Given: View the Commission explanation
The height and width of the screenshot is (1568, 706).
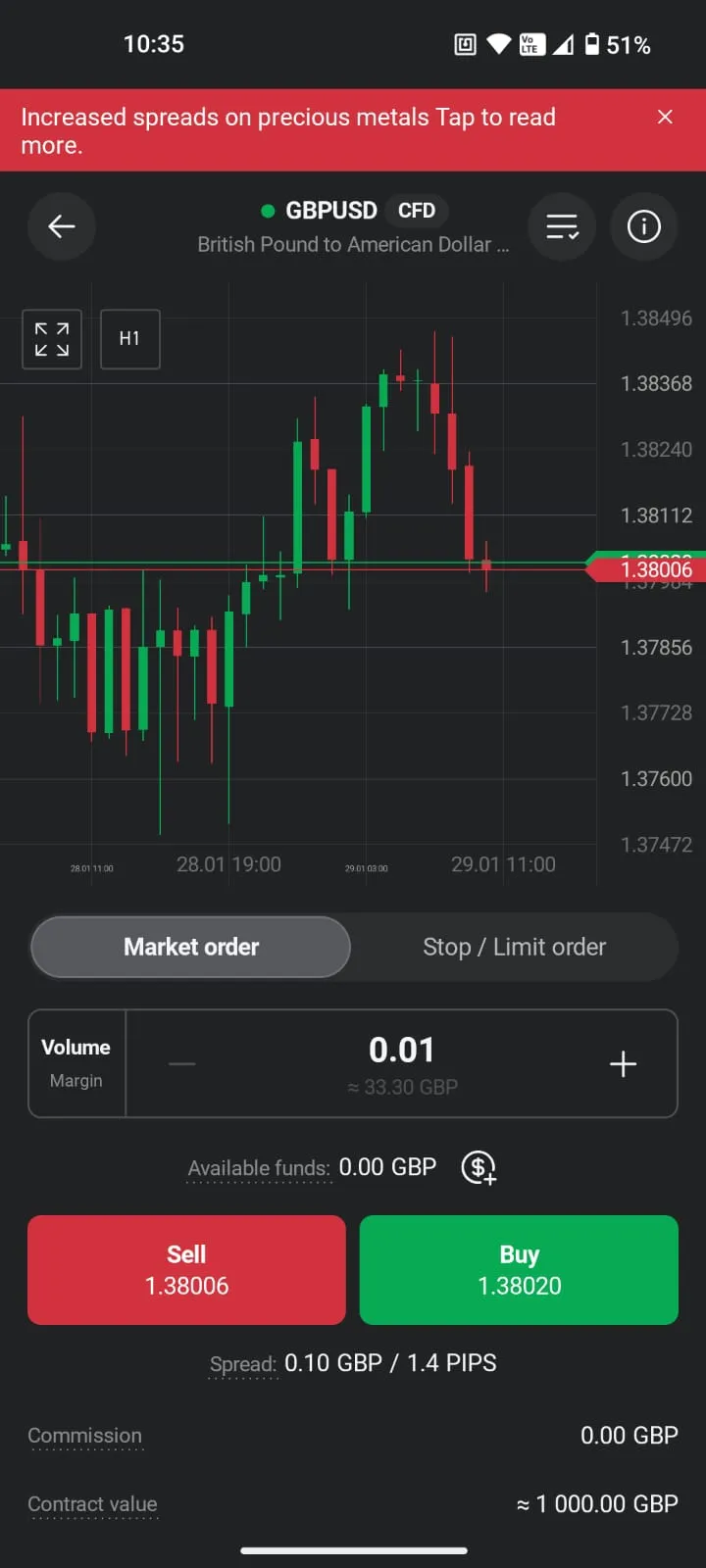Looking at the screenshot, I should click(85, 1436).
